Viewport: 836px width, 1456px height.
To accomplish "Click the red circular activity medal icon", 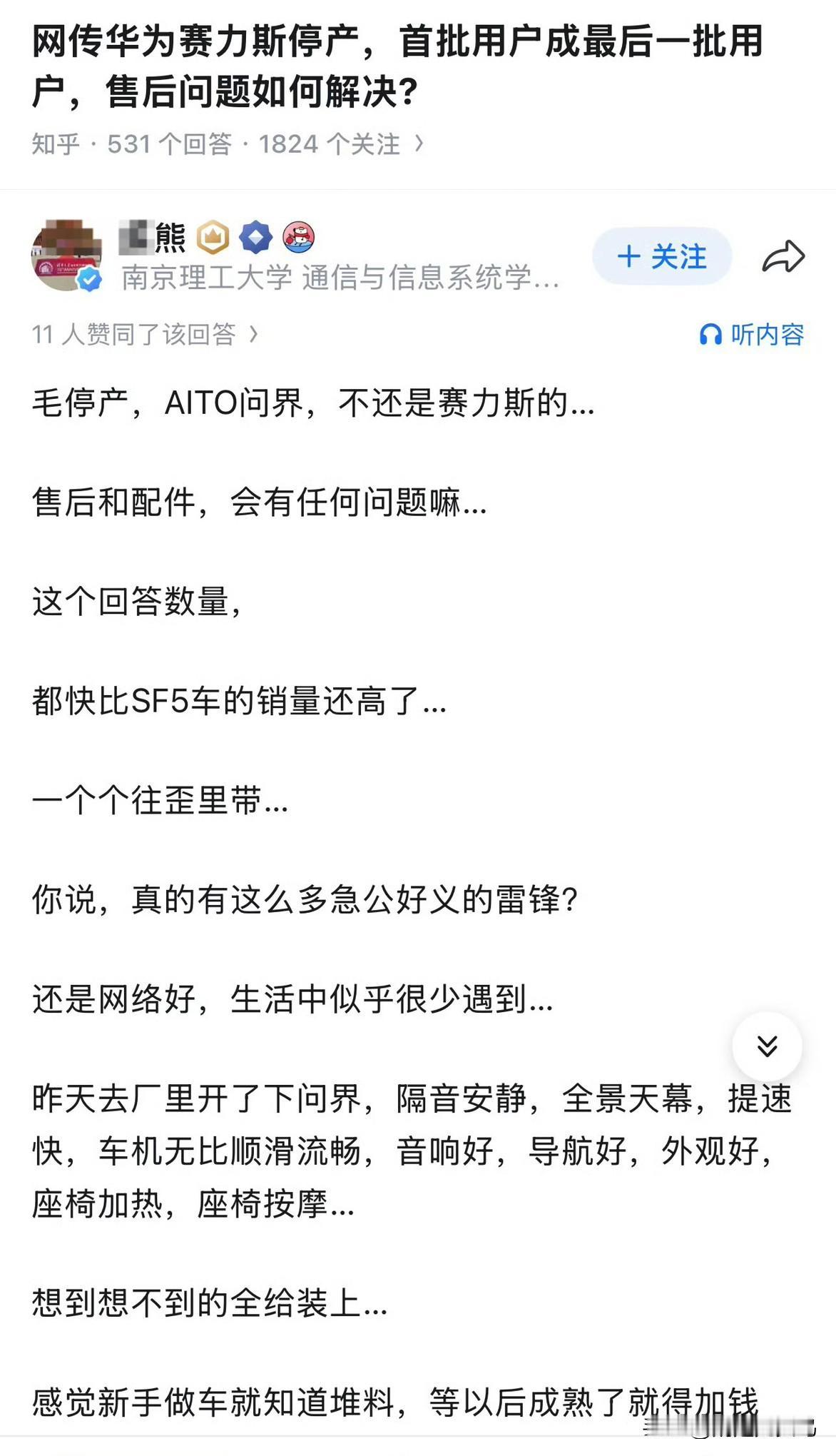I will [x=297, y=237].
